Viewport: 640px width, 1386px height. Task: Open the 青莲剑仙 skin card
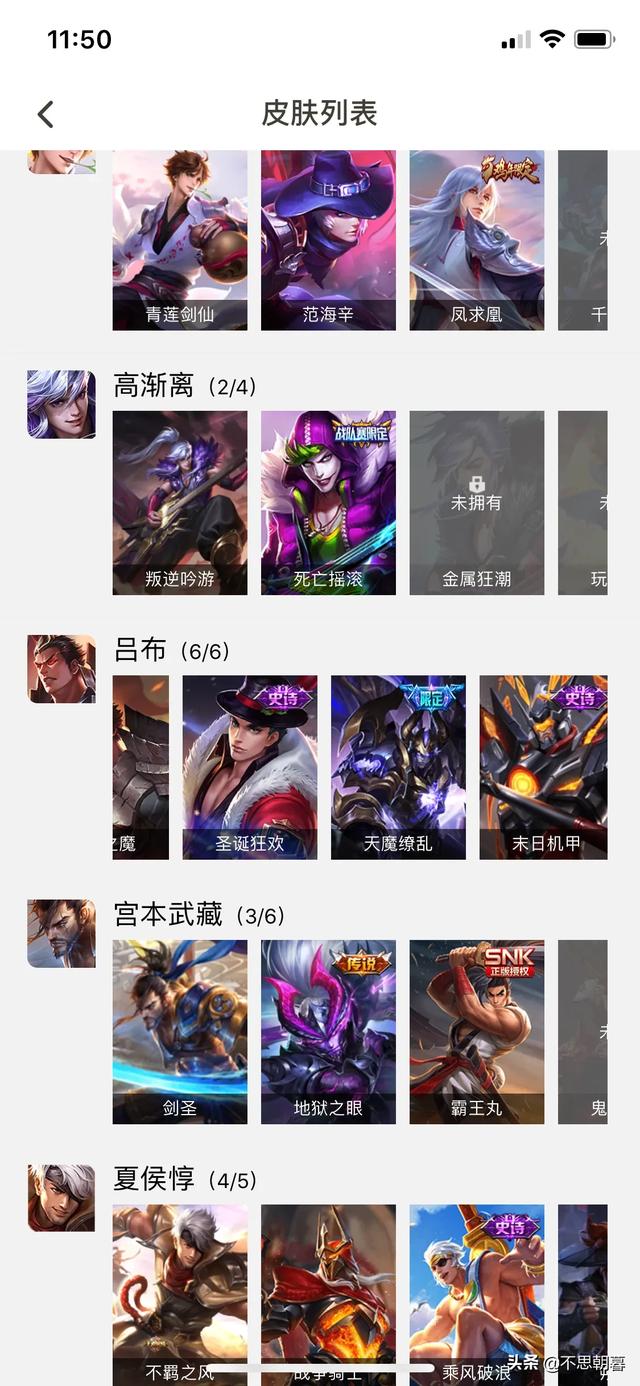click(x=180, y=240)
